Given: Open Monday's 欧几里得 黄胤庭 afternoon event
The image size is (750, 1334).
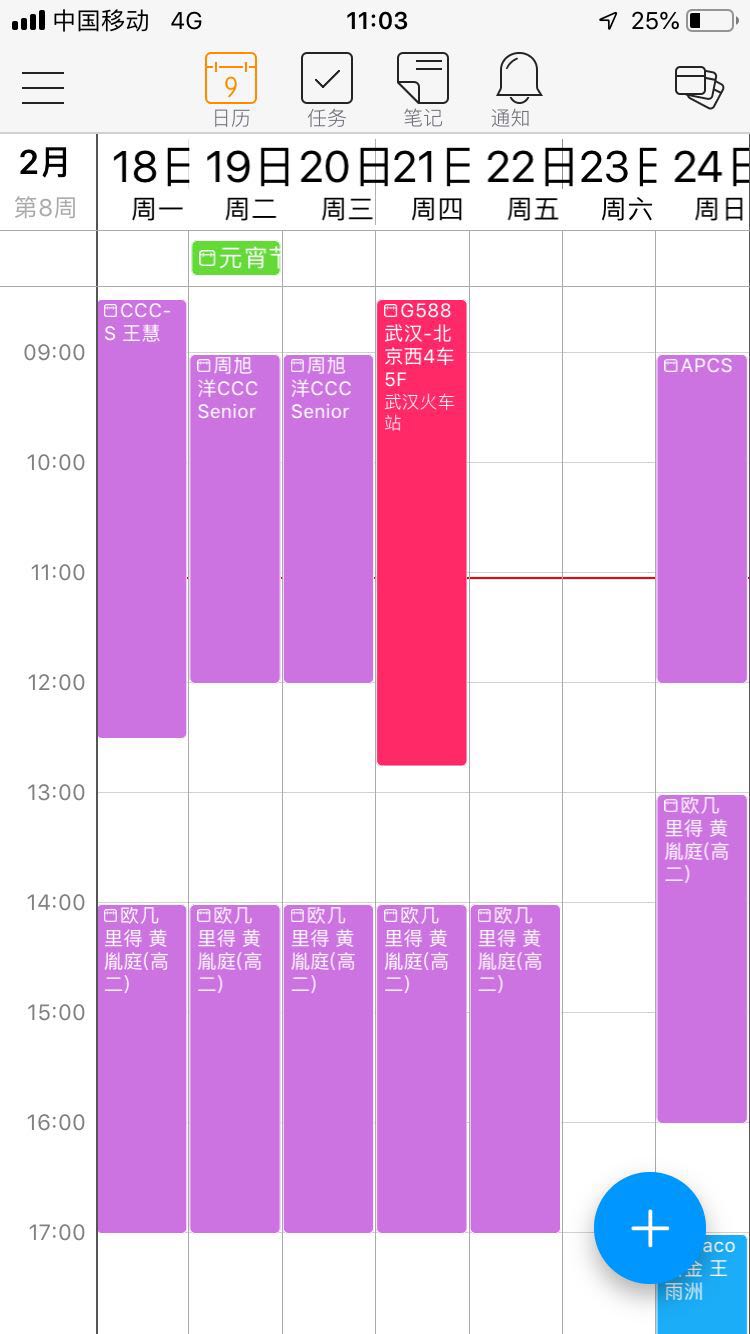Looking at the screenshot, I should click(x=142, y=1068).
